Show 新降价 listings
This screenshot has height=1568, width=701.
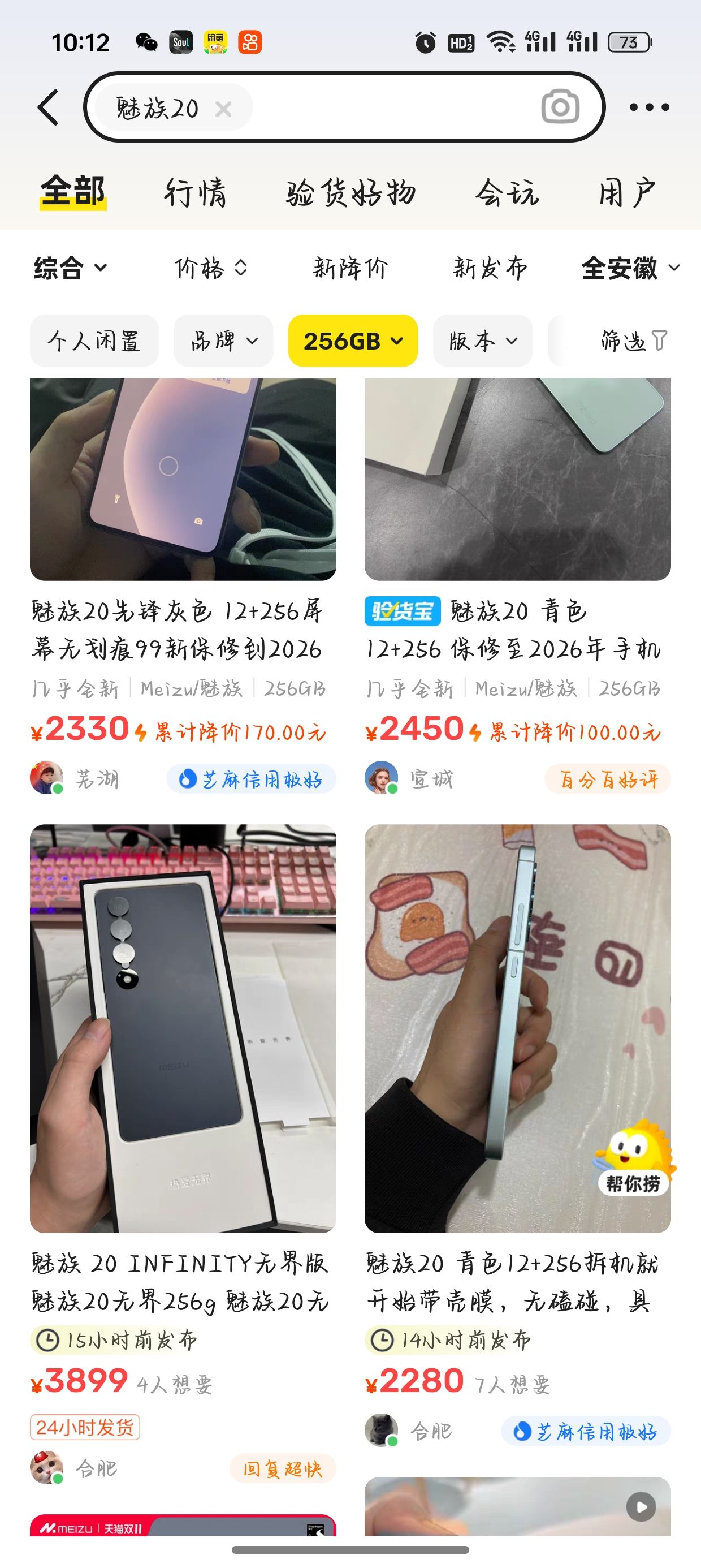[x=350, y=268]
